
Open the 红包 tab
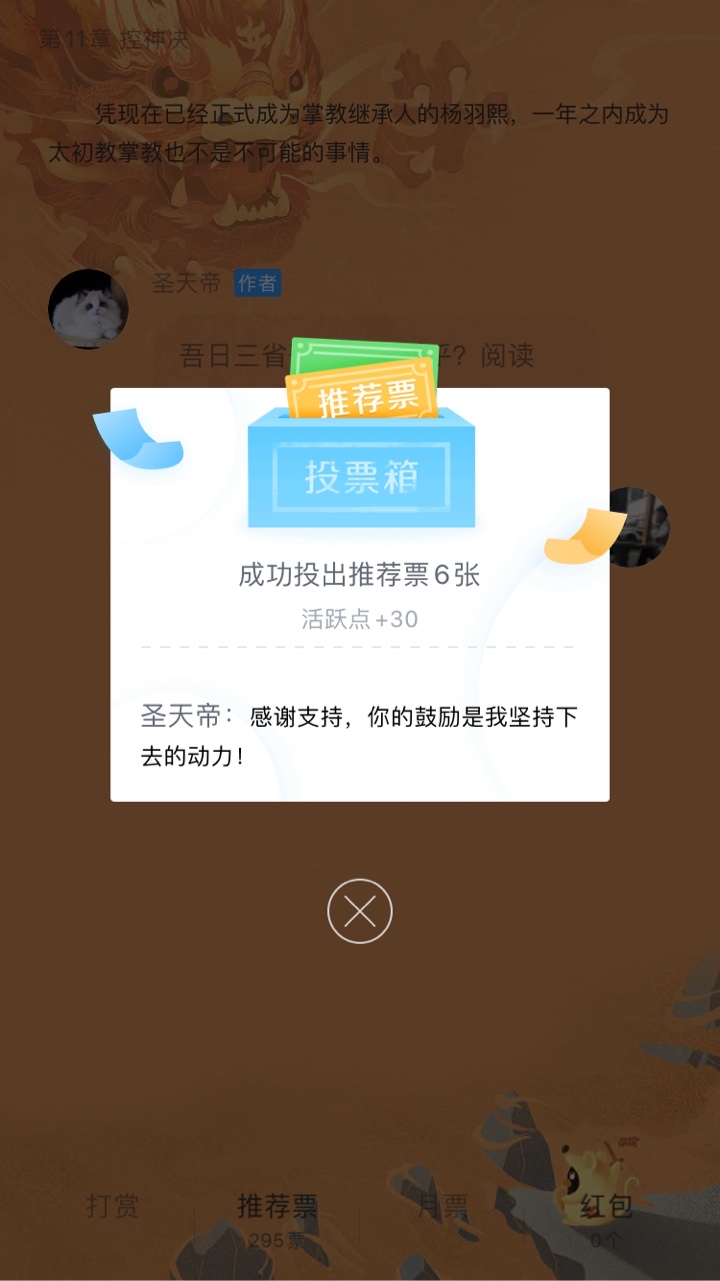(606, 1217)
